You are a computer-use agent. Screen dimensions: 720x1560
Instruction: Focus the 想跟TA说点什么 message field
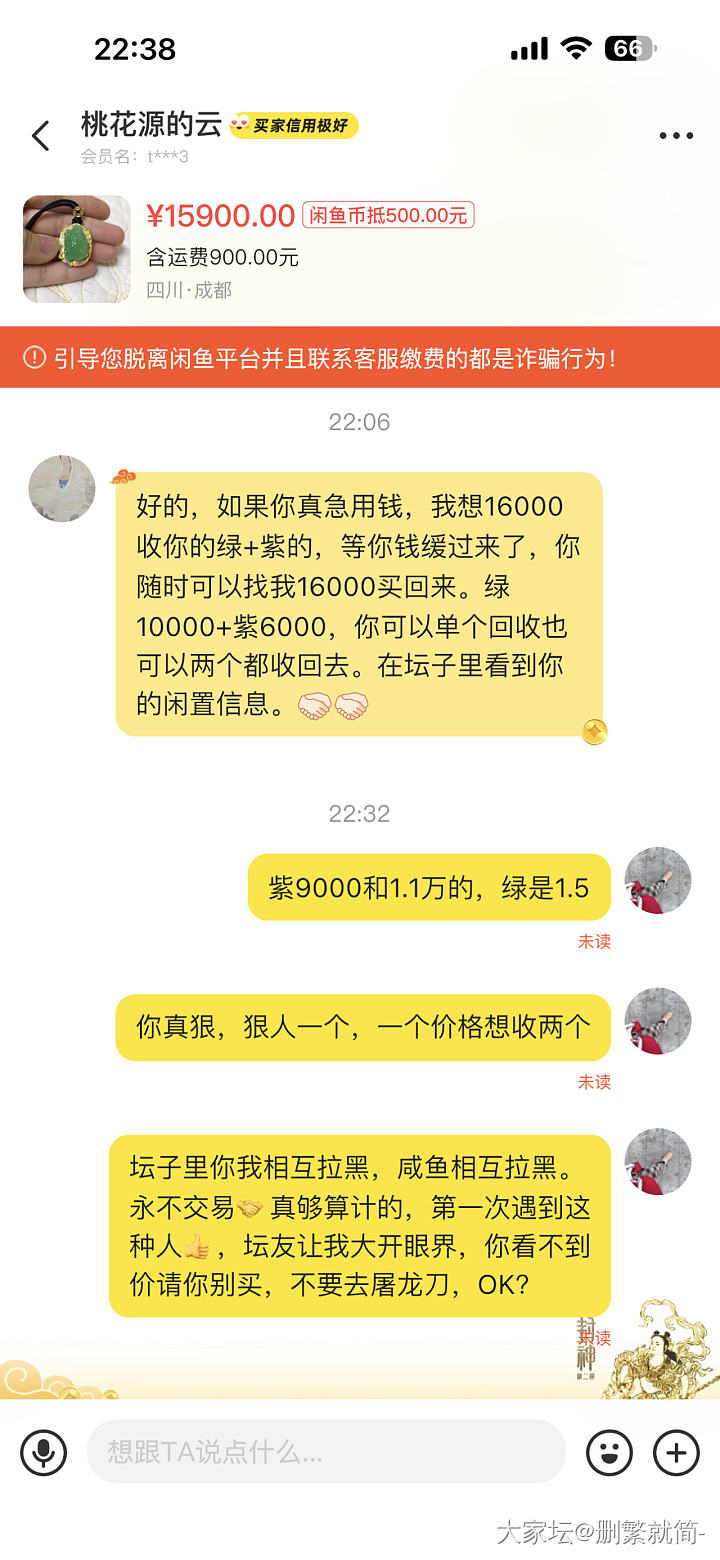point(326,1452)
